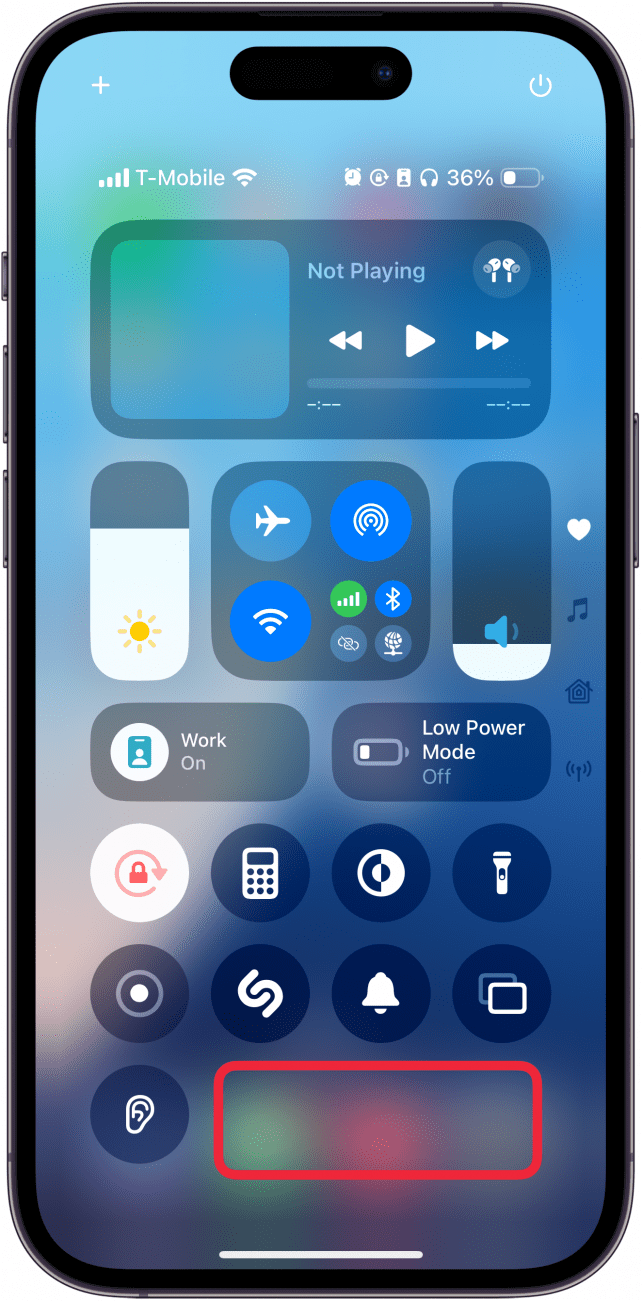The height and width of the screenshot is (1301, 642).
Task: Toggle Dark Mode
Action: click(x=381, y=873)
